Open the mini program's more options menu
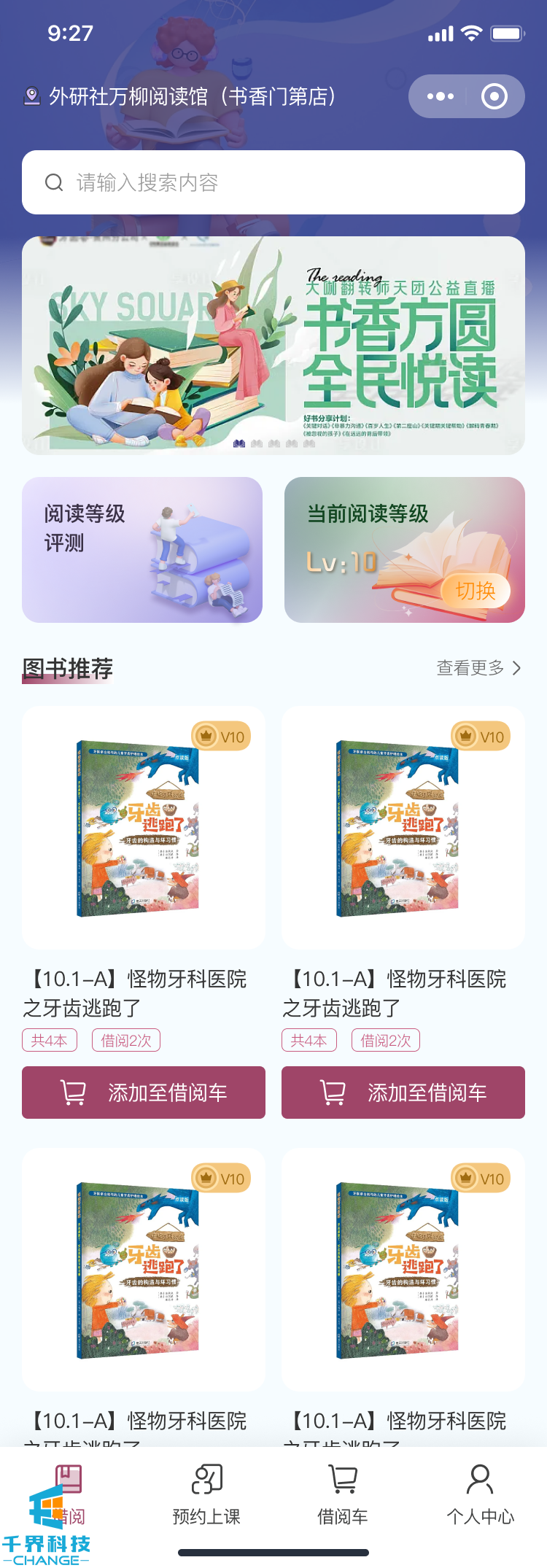The height and width of the screenshot is (1568, 547). tap(440, 96)
